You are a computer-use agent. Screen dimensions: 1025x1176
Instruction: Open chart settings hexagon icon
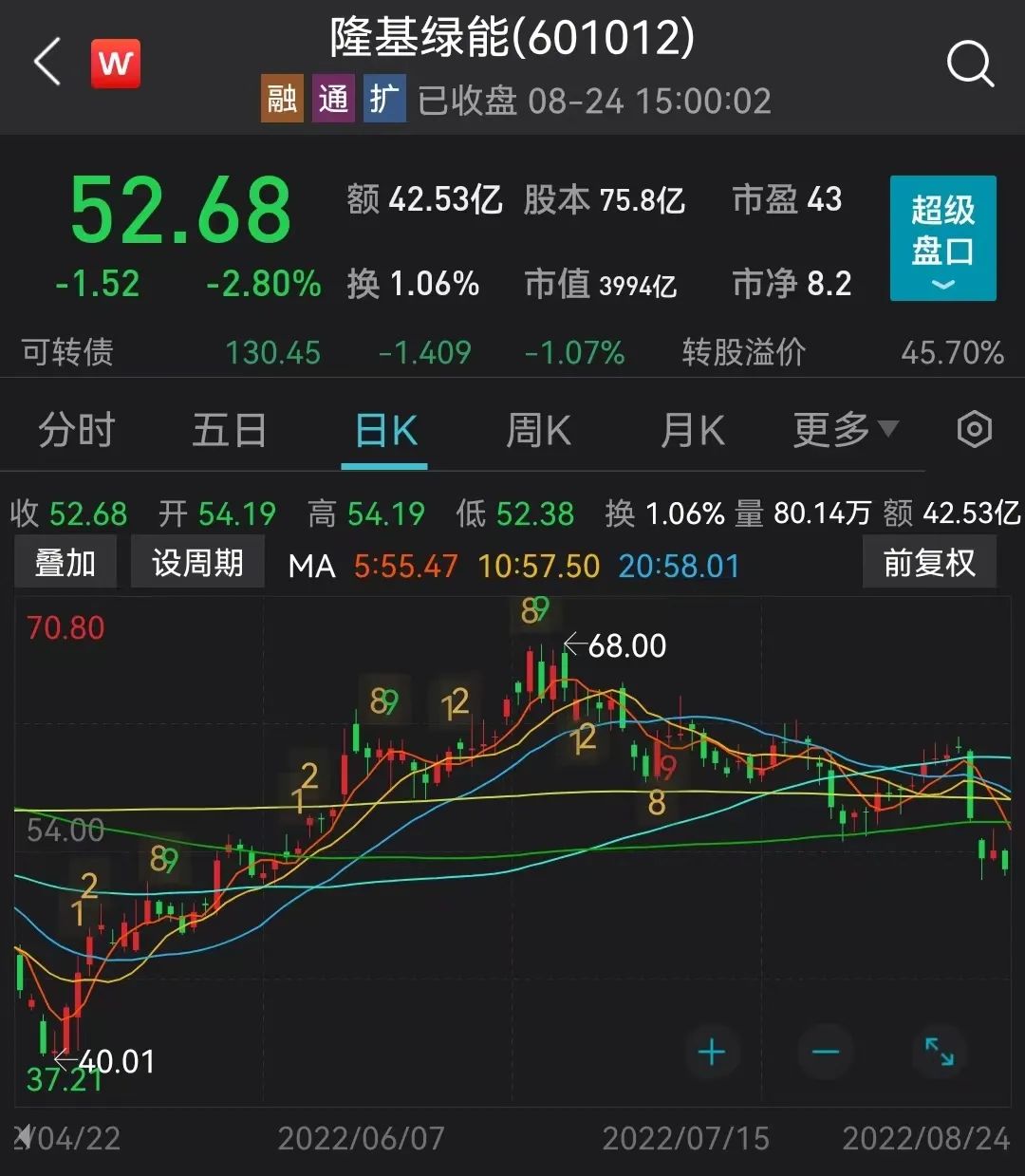pyautogui.click(x=975, y=430)
